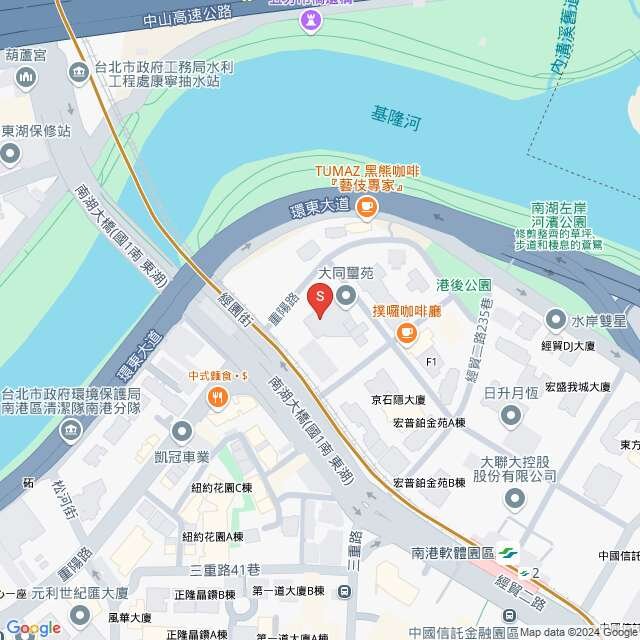Image resolution: width=640 pixels, height=640 pixels.
Task: Tap the 康寧抽水站 government building marker
Action: (78, 72)
